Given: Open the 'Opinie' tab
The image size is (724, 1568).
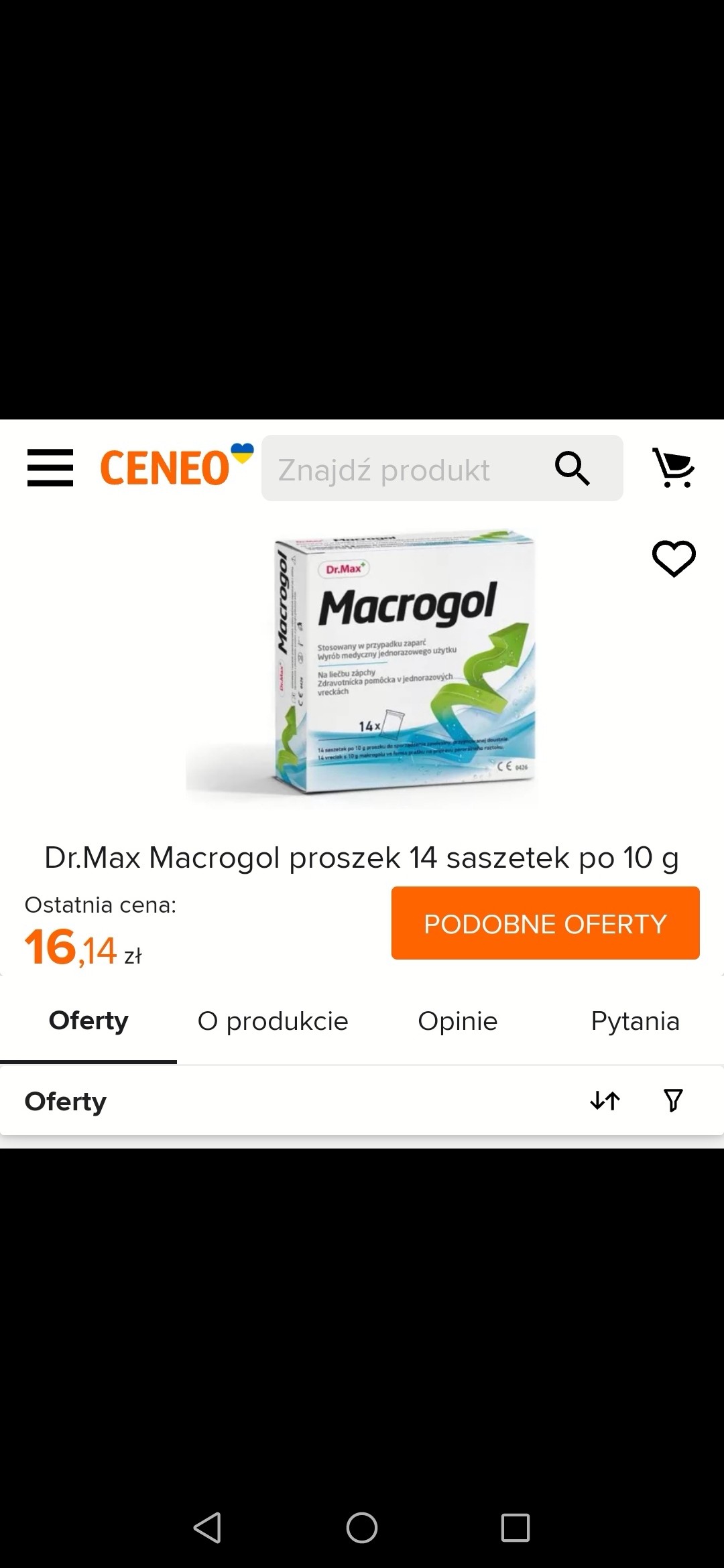Looking at the screenshot, I should point(458,1021).
